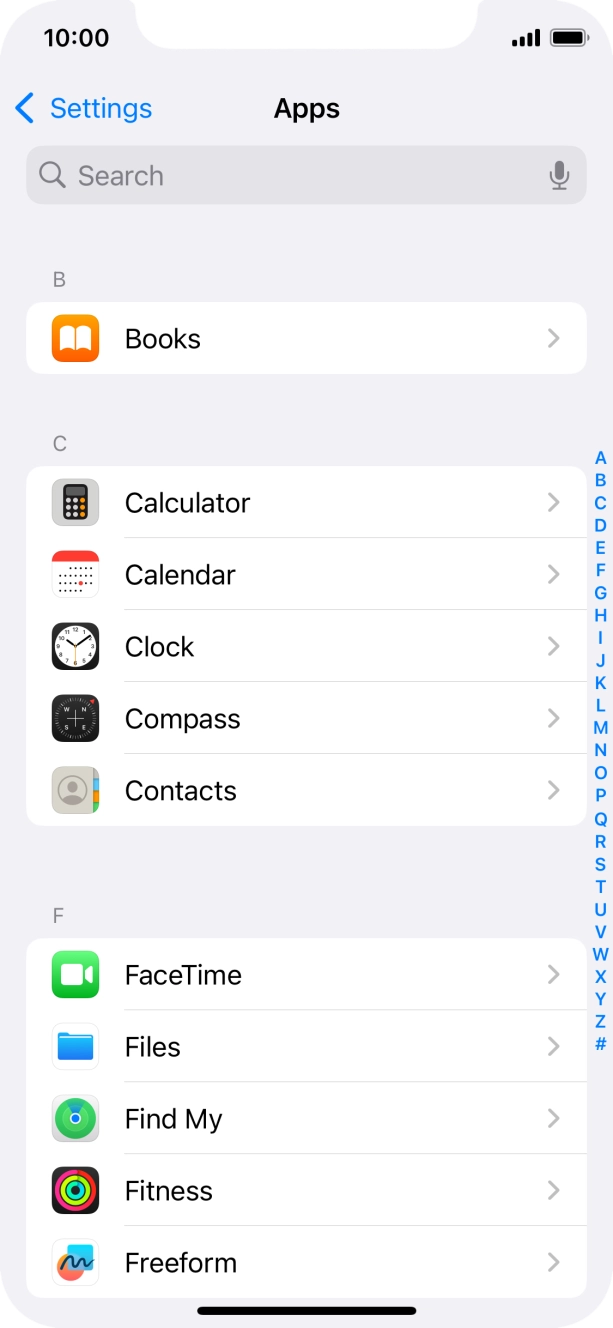
Task: Tap the Search field
Action: click(290, 176)
